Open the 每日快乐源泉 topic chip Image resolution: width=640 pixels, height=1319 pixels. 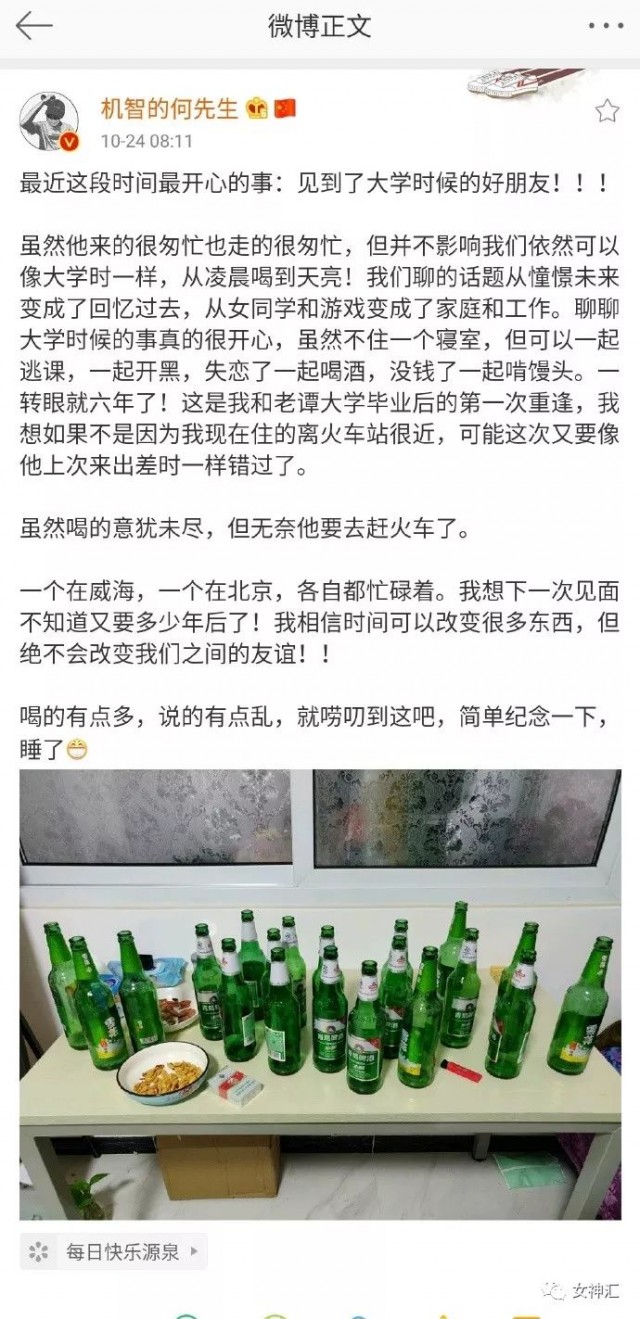click(113, 1250)
